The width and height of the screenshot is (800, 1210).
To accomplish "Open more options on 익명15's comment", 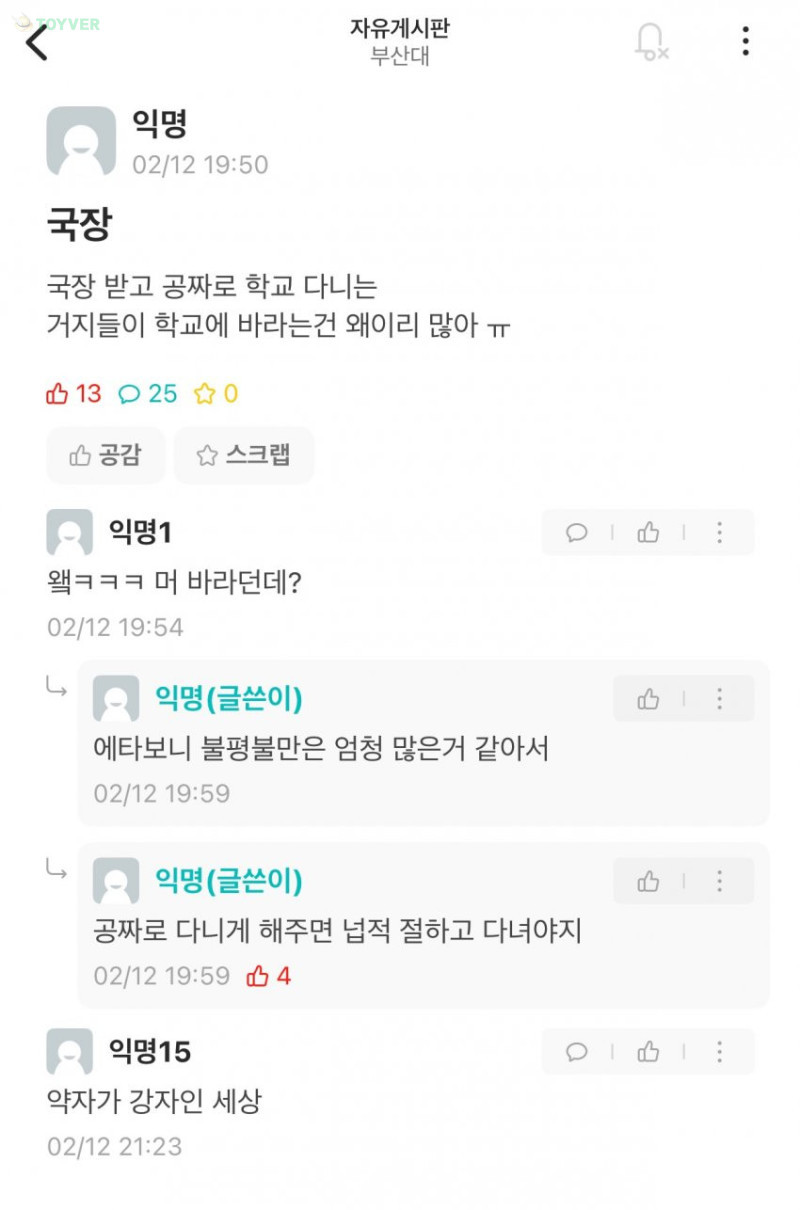I will point(719,1052).
